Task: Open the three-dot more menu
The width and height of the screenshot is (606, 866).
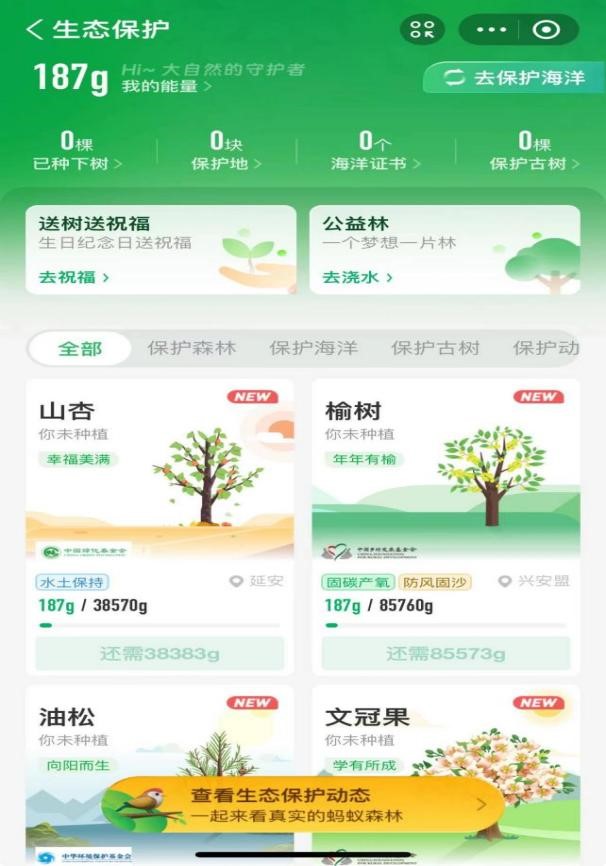Action: pos(491,29)
